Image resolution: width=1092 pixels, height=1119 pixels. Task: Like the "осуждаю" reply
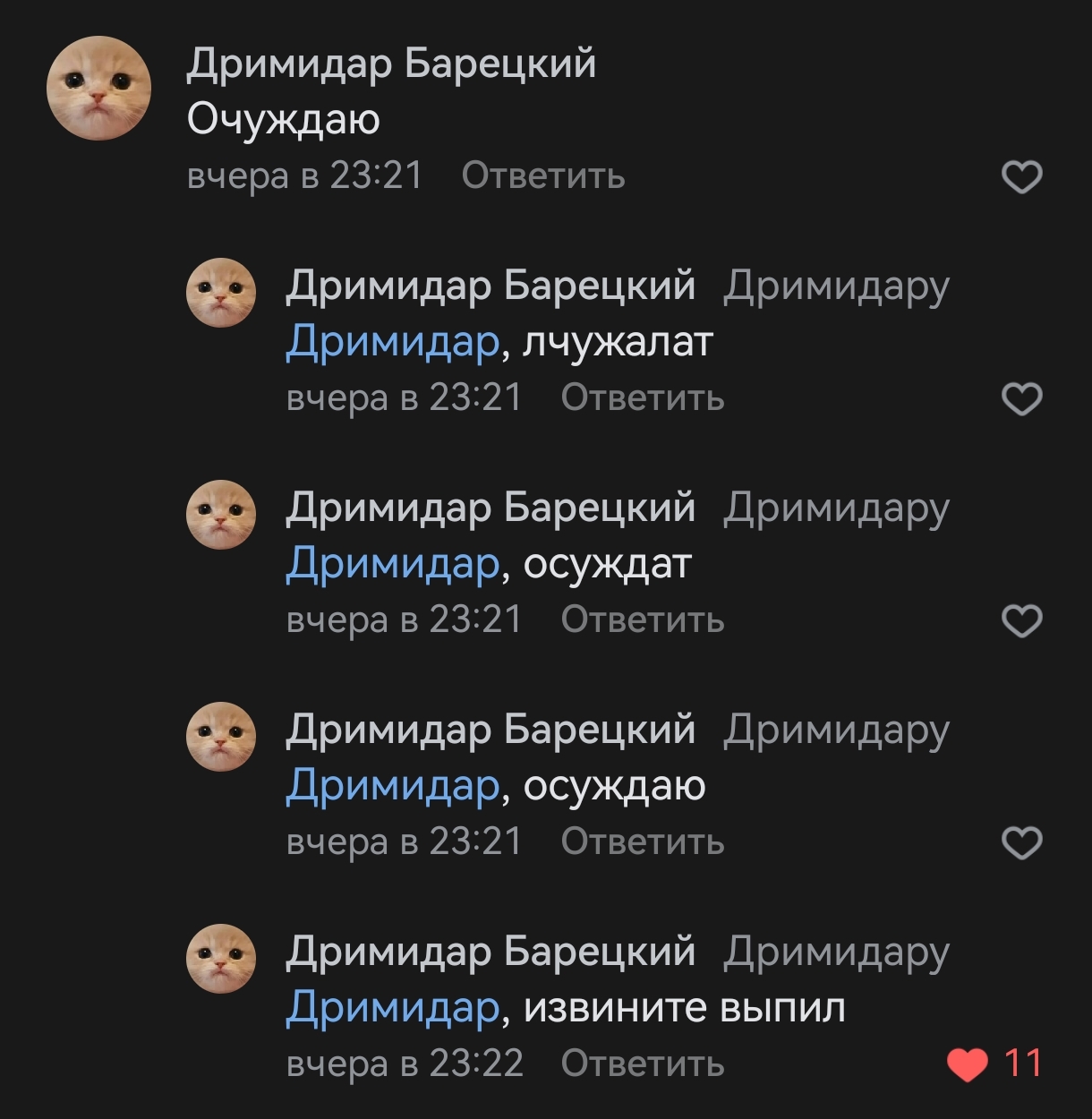point(1021,843)
